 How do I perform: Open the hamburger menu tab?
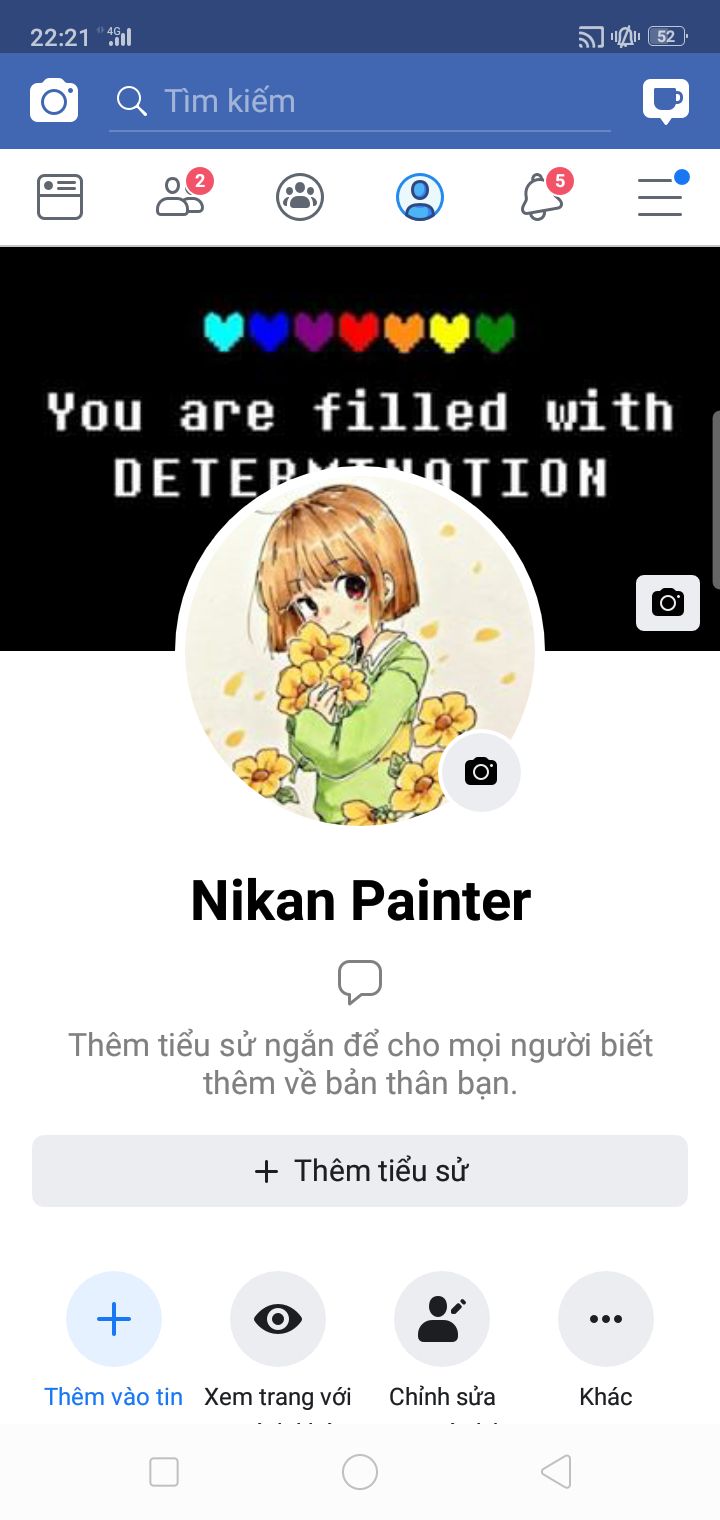tap(660, 197)
